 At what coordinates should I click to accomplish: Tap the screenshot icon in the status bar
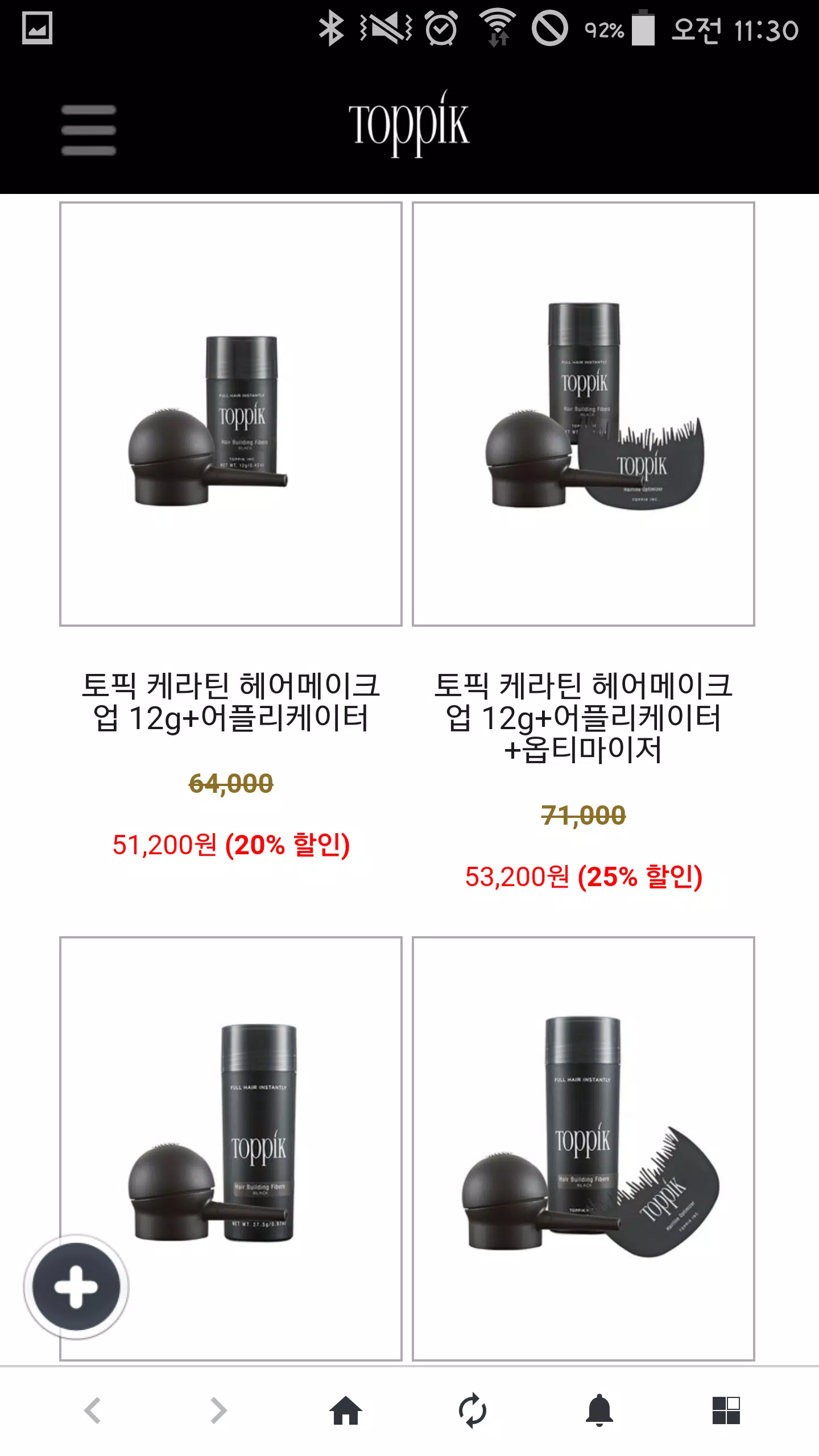[x=38, y=27]
